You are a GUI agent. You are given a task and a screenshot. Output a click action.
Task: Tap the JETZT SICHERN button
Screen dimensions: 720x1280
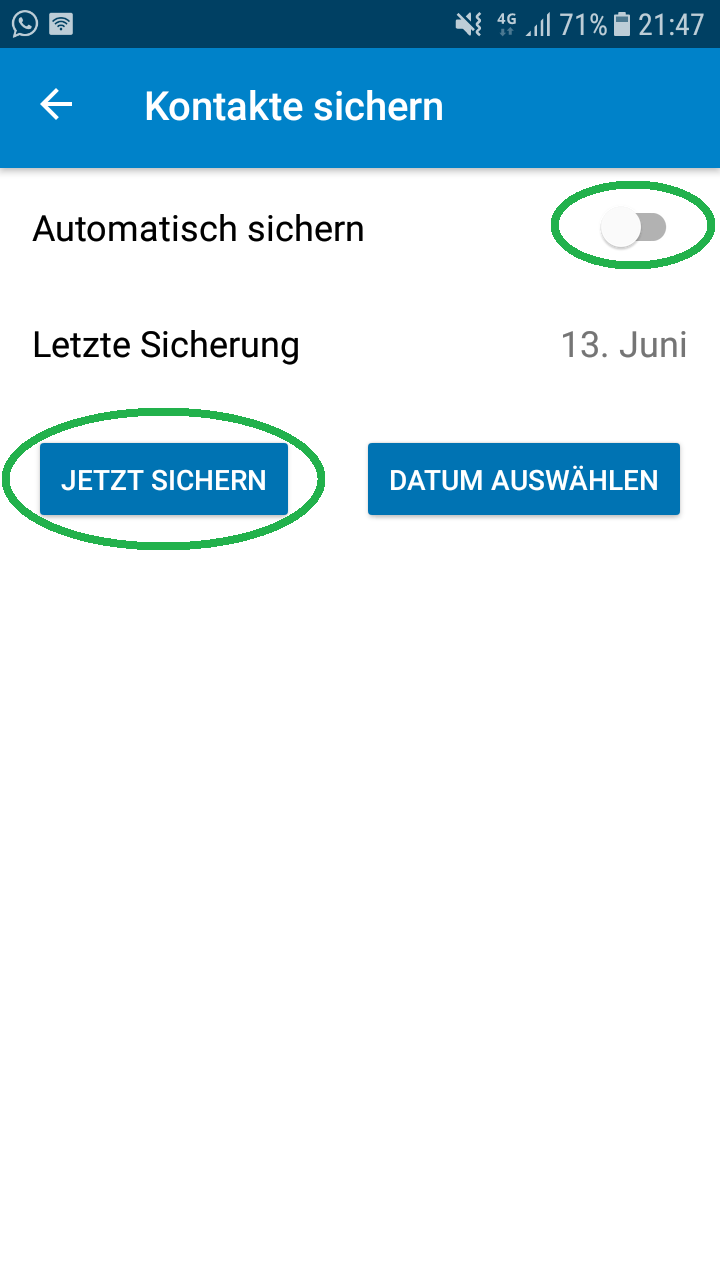(164, 480)
